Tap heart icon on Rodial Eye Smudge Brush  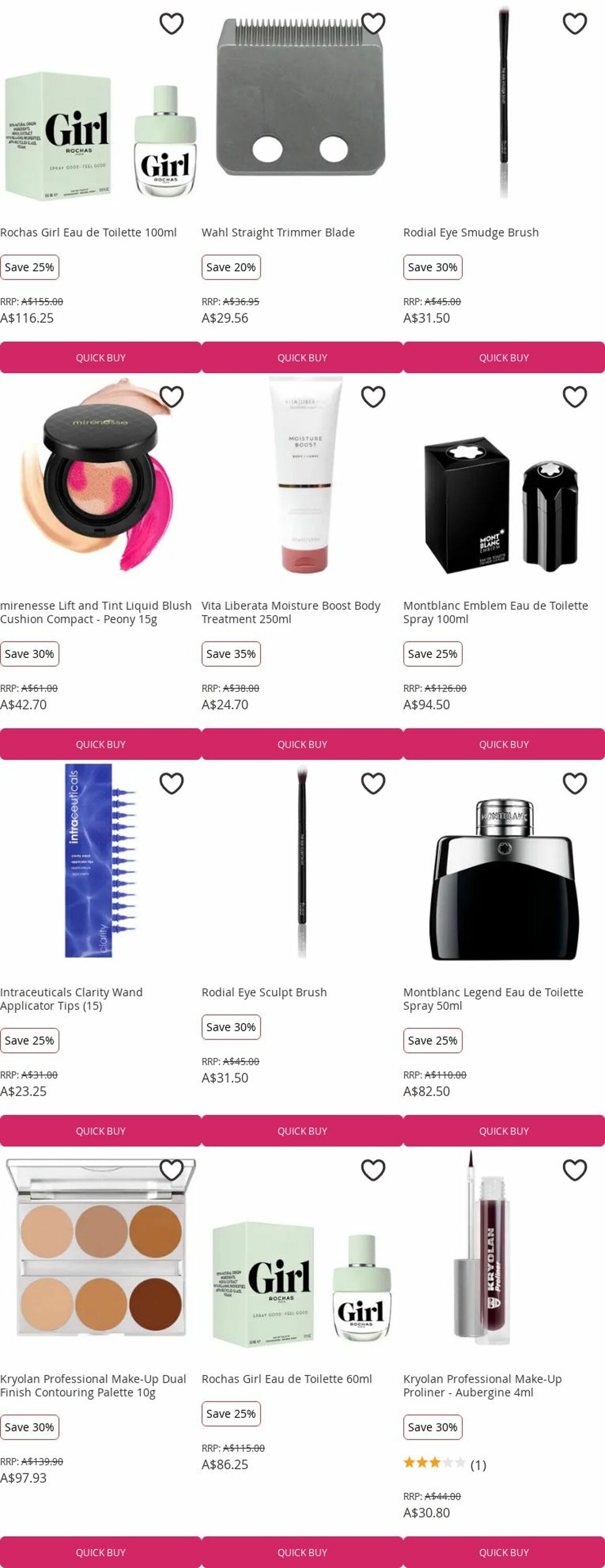click(x=574, y=24)
